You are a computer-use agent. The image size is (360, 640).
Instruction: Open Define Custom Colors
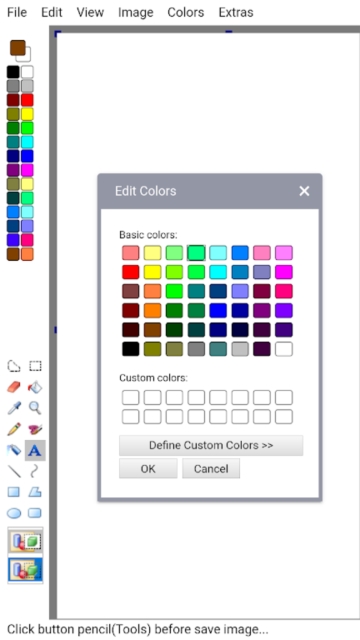[211, 445]
